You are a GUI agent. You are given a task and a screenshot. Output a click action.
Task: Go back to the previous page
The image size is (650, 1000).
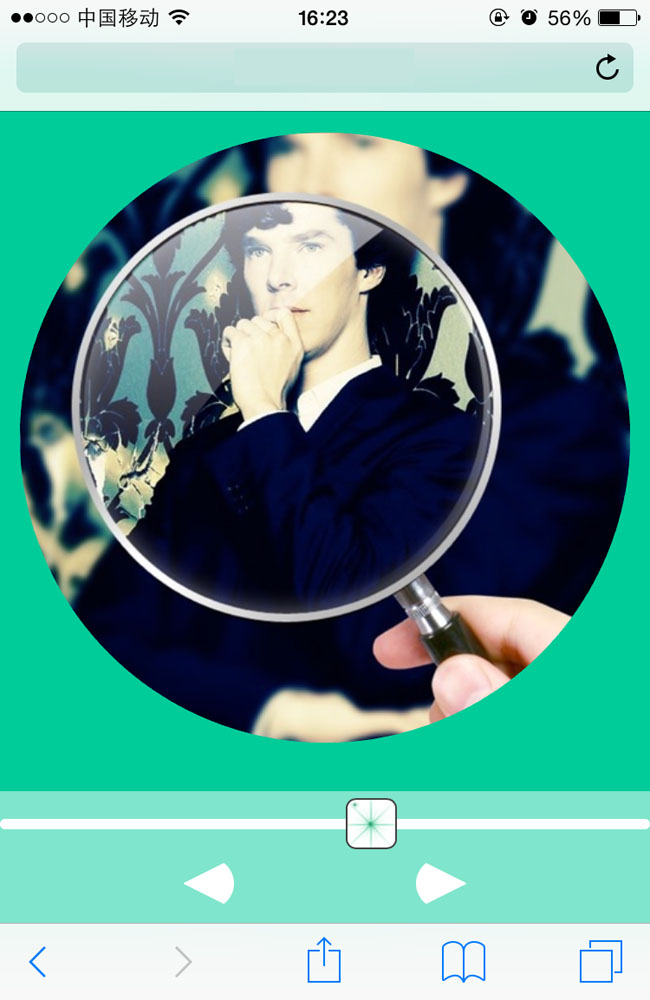pos(38,962)
